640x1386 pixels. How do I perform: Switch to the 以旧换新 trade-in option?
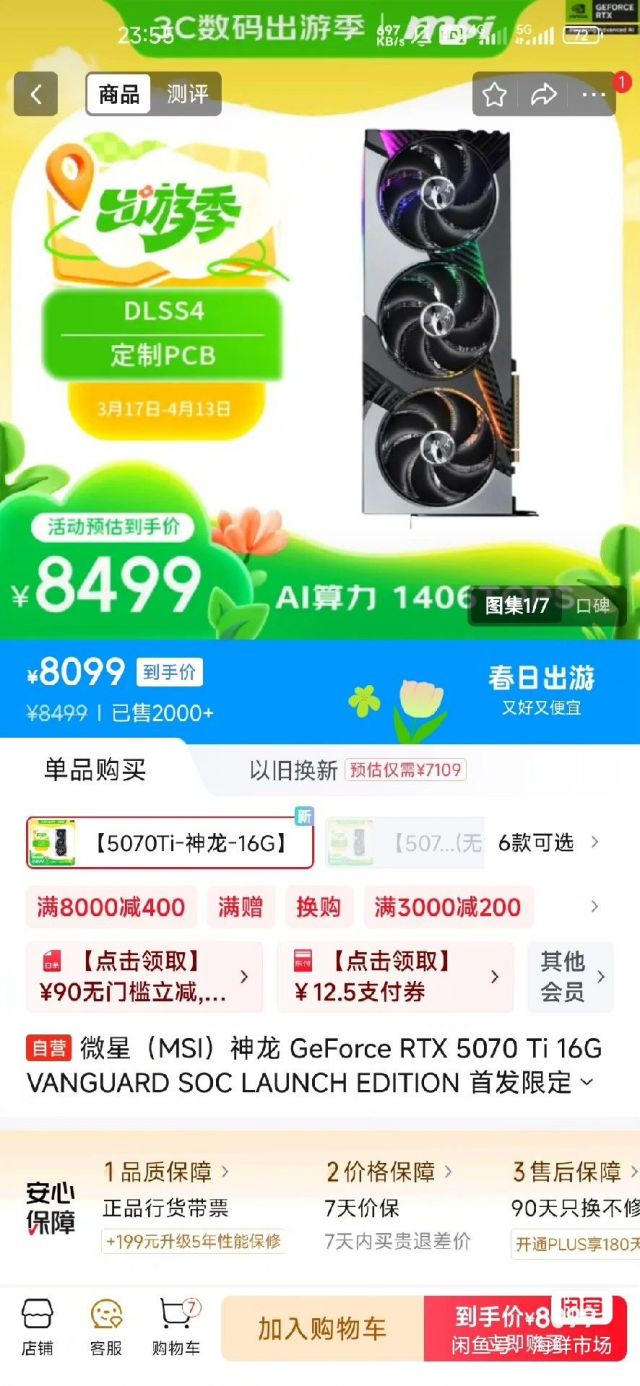point(293,770)
